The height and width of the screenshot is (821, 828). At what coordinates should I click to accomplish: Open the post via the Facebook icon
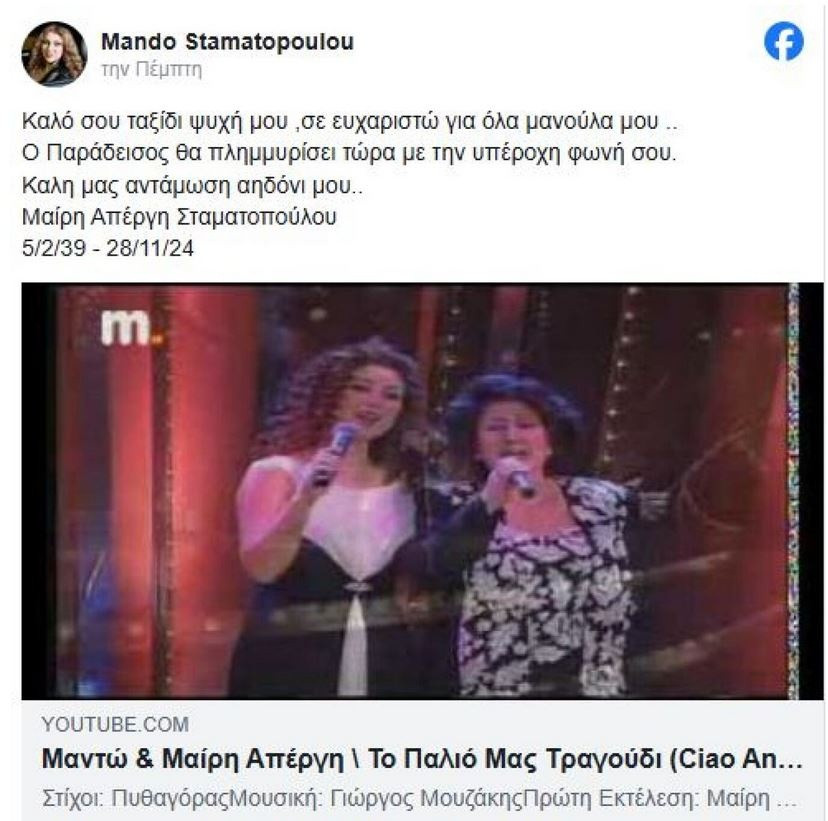783,42
